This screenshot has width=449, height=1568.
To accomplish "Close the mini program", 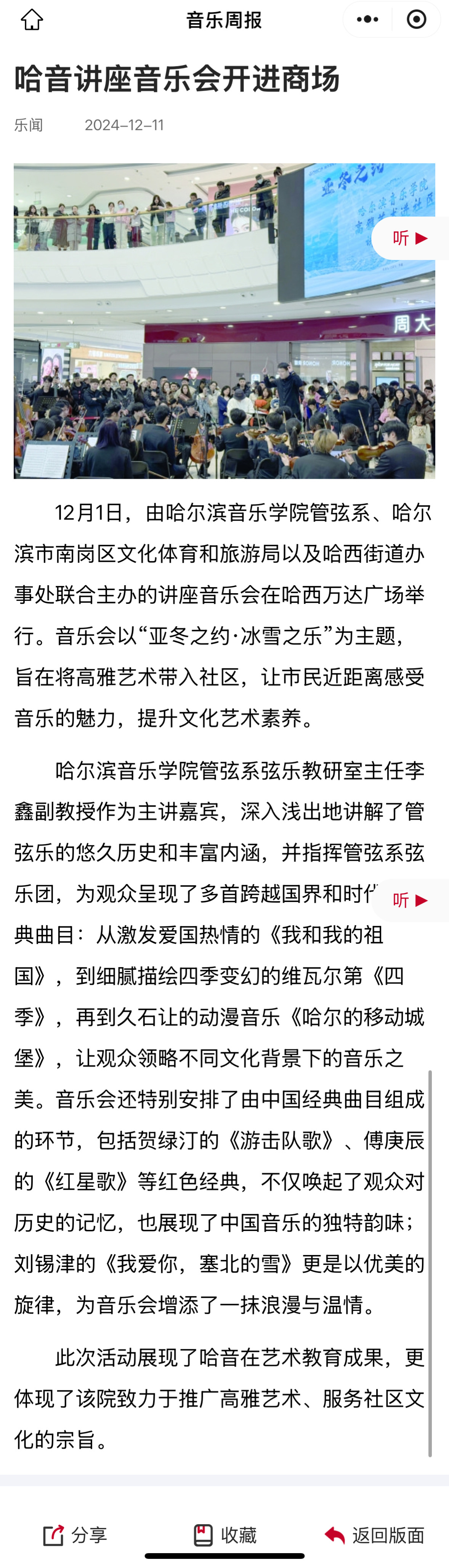I will click(416, 19).
